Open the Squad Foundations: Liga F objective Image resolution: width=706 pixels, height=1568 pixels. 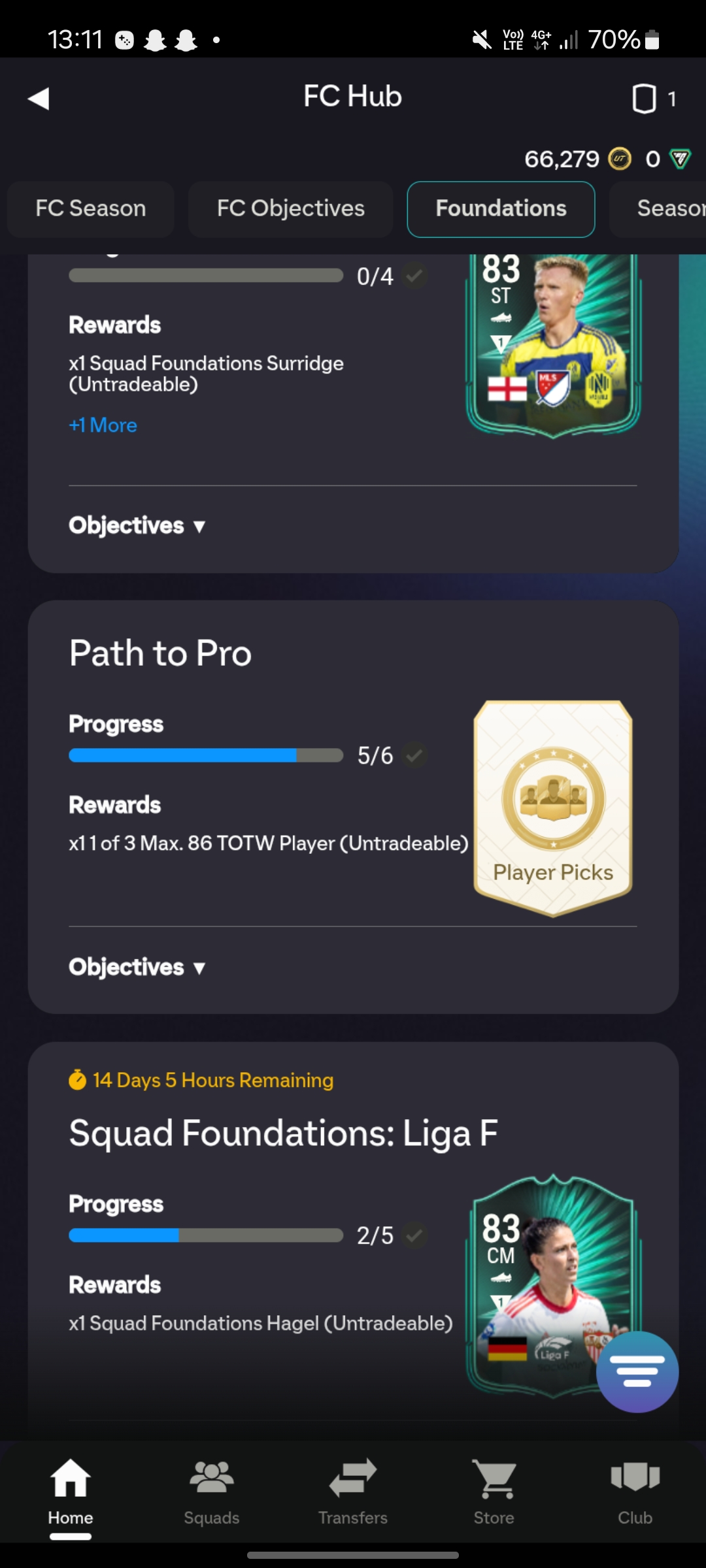point(283,1133)
